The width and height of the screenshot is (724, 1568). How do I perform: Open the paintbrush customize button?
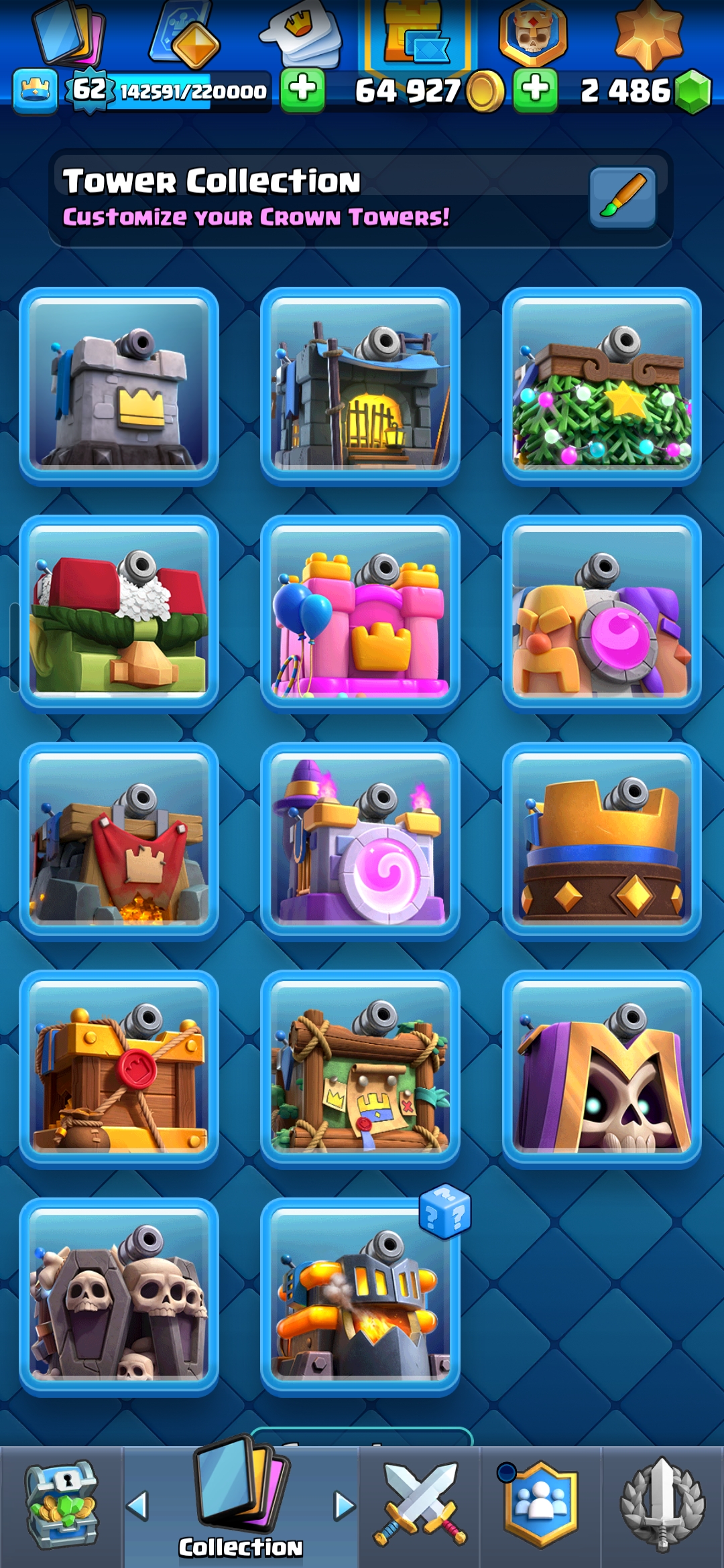click(x=622, y=197)
